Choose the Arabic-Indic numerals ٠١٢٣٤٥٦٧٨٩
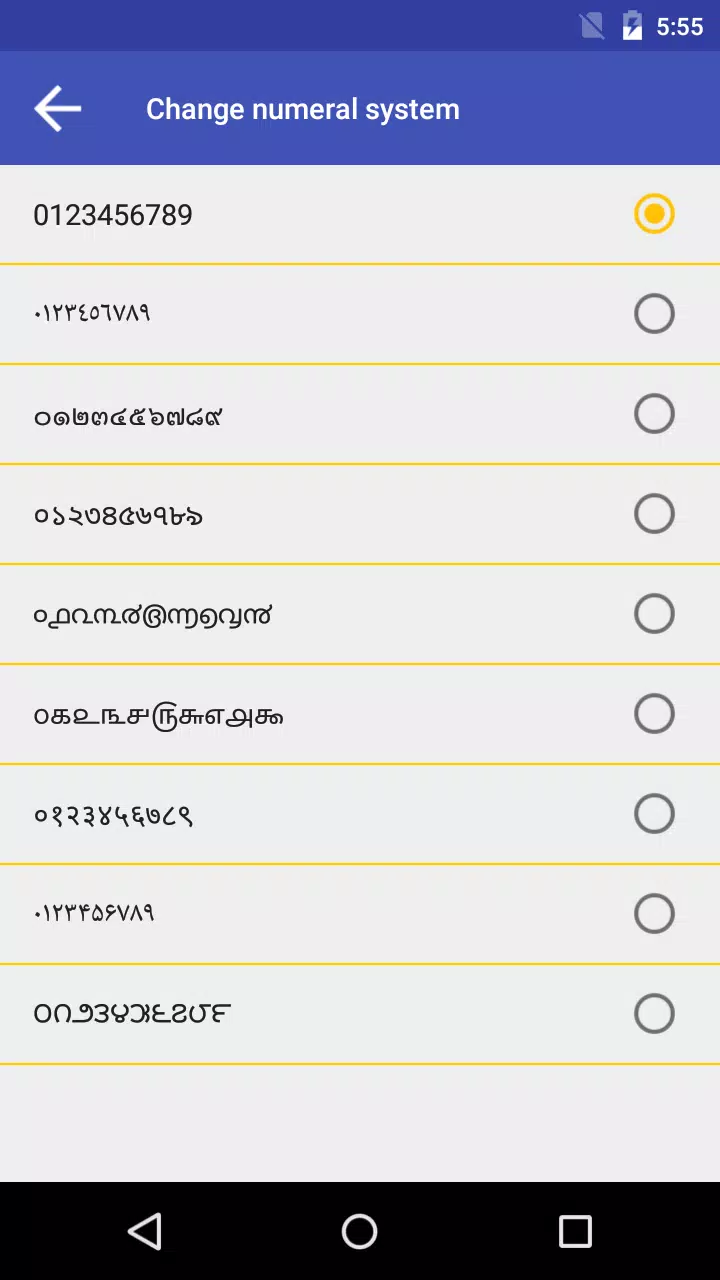Image resolution: width=720 pixels, height=1280 pixels. tap(360, 315)
